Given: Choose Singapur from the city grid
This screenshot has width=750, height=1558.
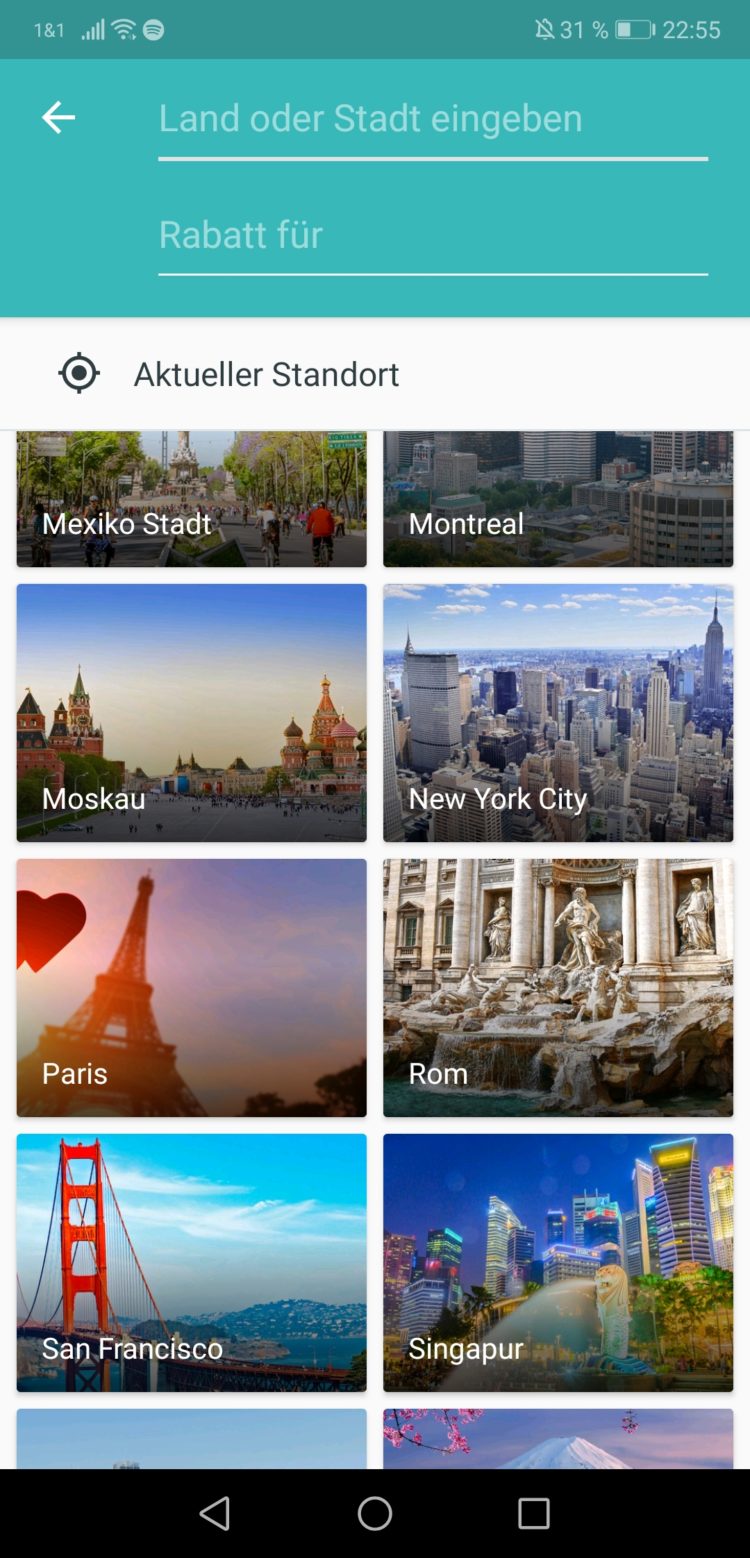Looking at the screenshot, I should pyautogui.click(x=557, y=1262).
